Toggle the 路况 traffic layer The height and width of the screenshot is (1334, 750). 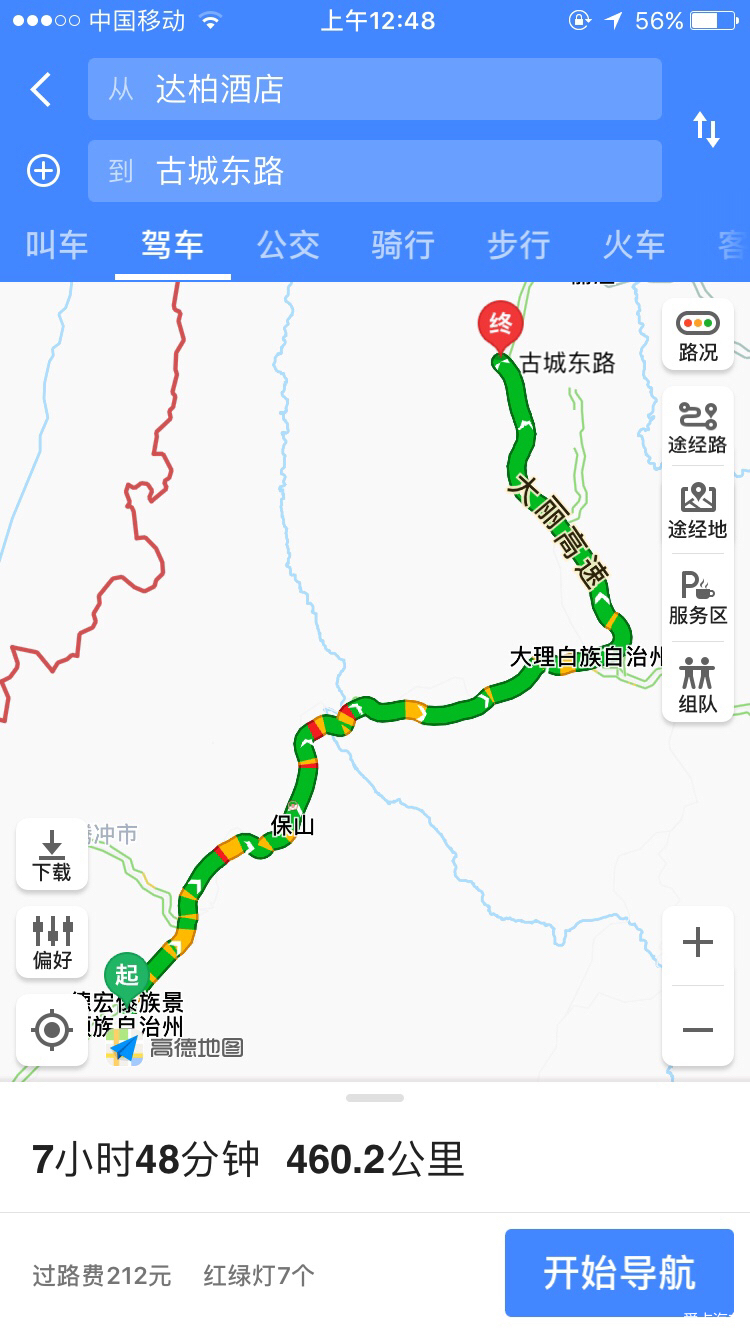tap(698, 335)
